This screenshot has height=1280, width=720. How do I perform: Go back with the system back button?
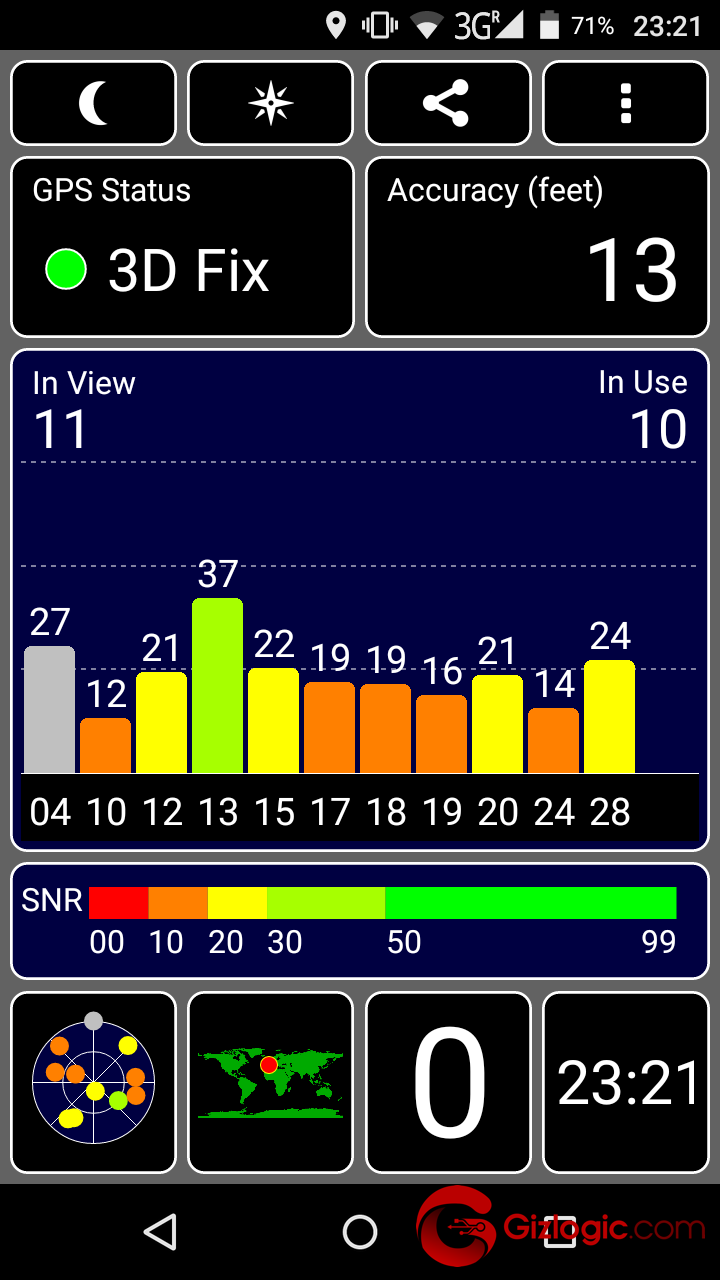coord(160,1232)
